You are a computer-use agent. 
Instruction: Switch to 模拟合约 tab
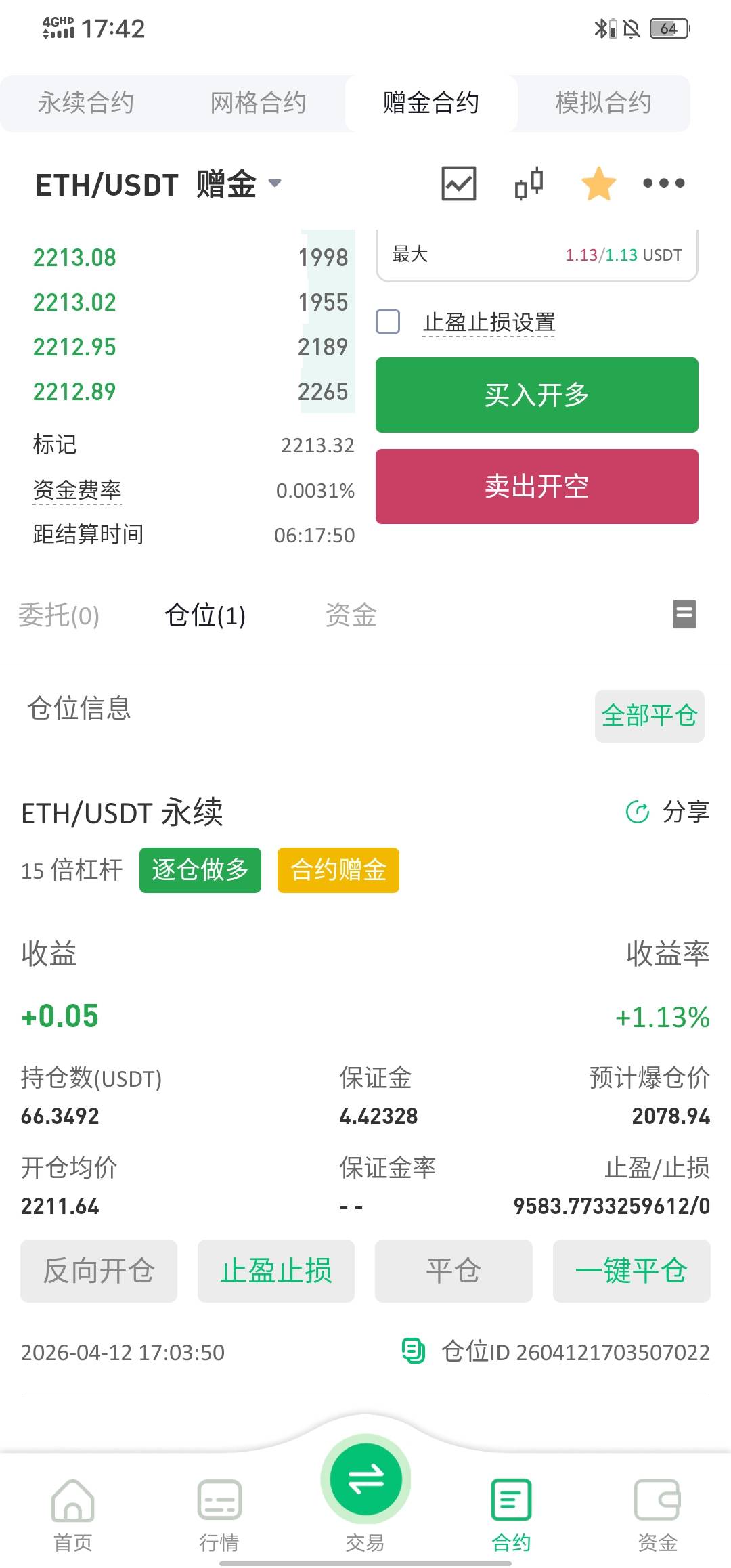click(x=603, y=103)
